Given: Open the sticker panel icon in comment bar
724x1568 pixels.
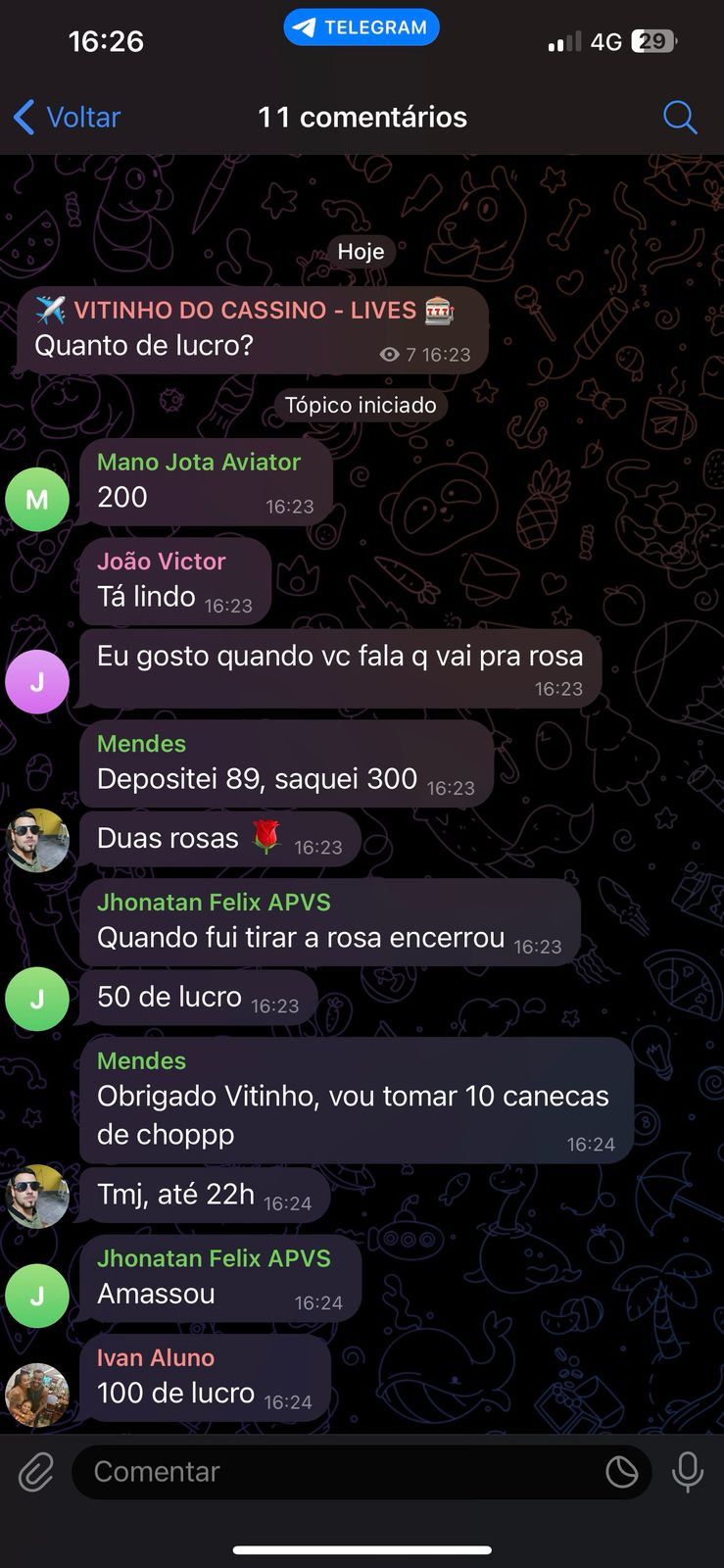Looking at the screenshot, I should (621, 1471).
